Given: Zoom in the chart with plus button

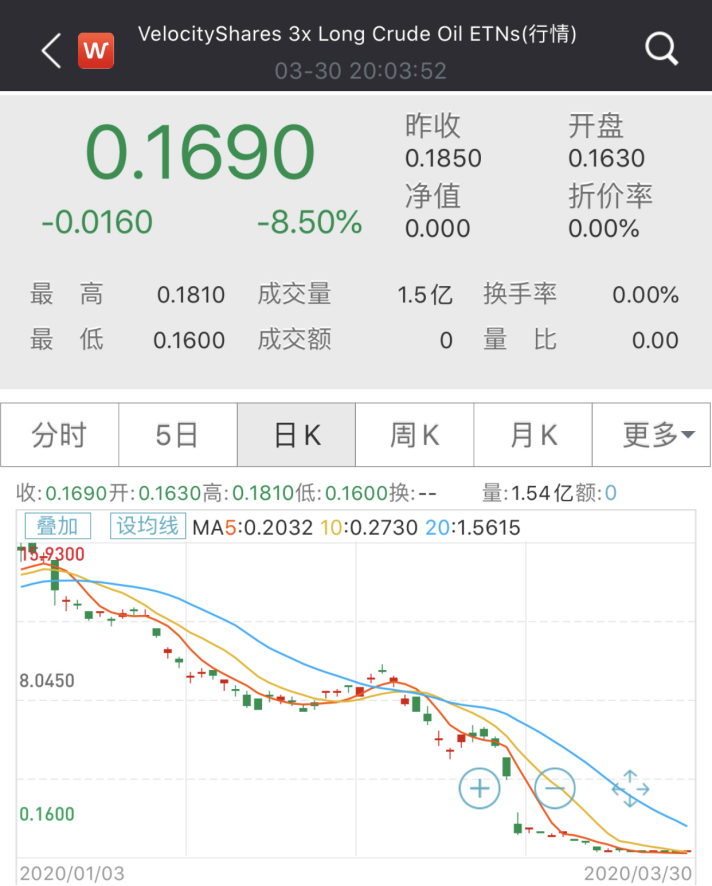Looking at the screenshot, I should coord(479,788).
